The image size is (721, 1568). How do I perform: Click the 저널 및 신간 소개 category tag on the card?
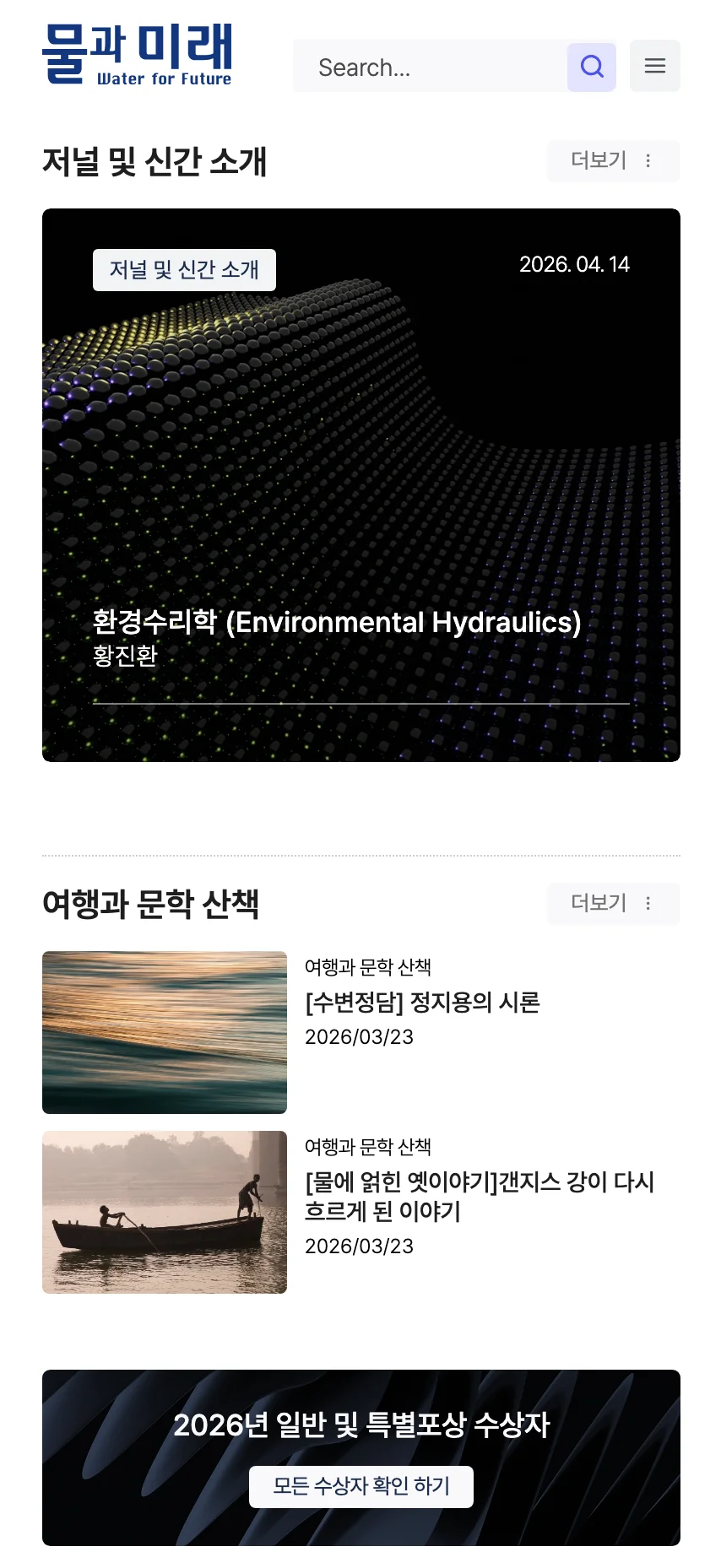(x=183, y=269)
